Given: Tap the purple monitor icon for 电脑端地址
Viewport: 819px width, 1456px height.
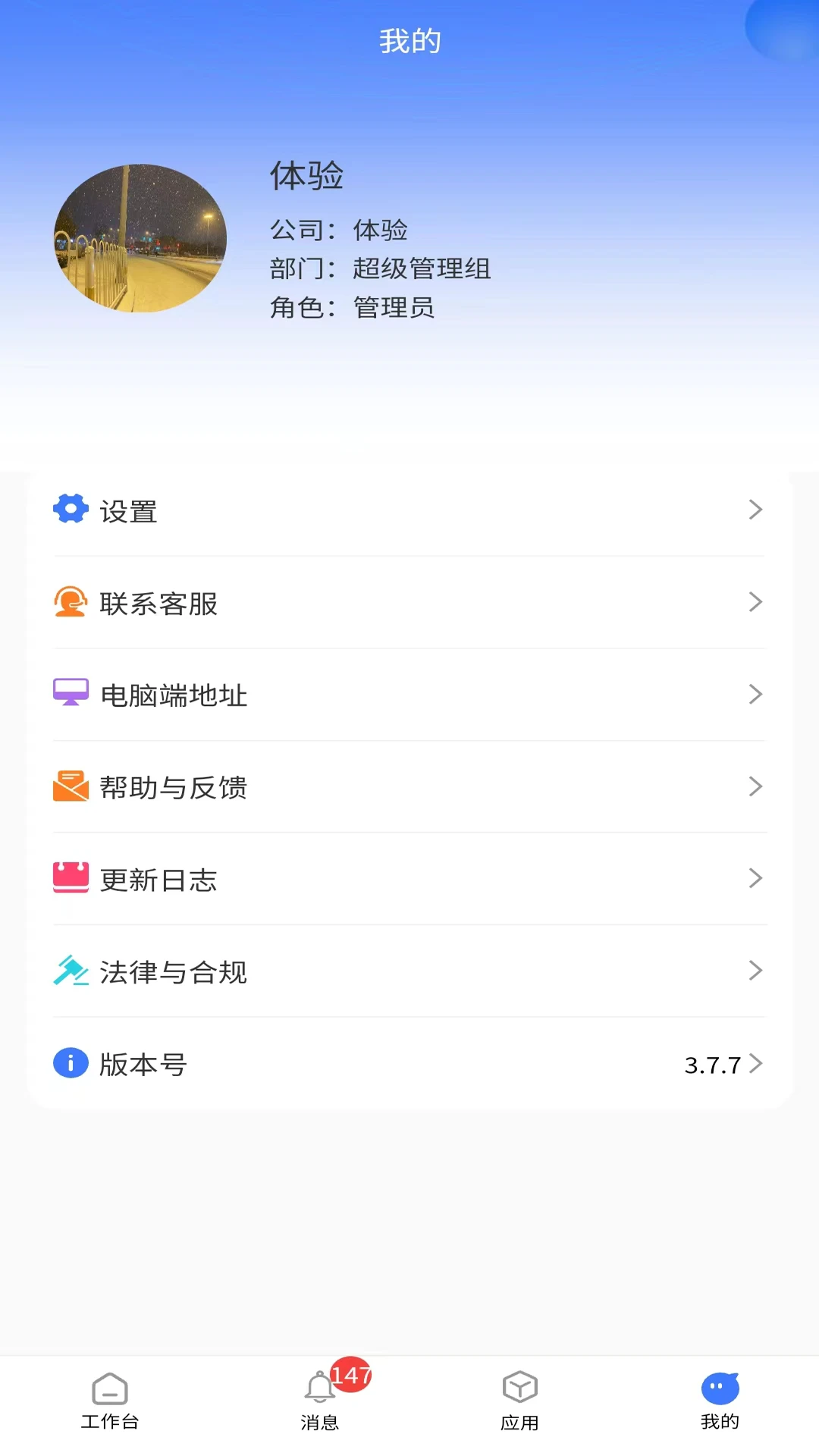Looking at the screenshot, I should (71, 694).
